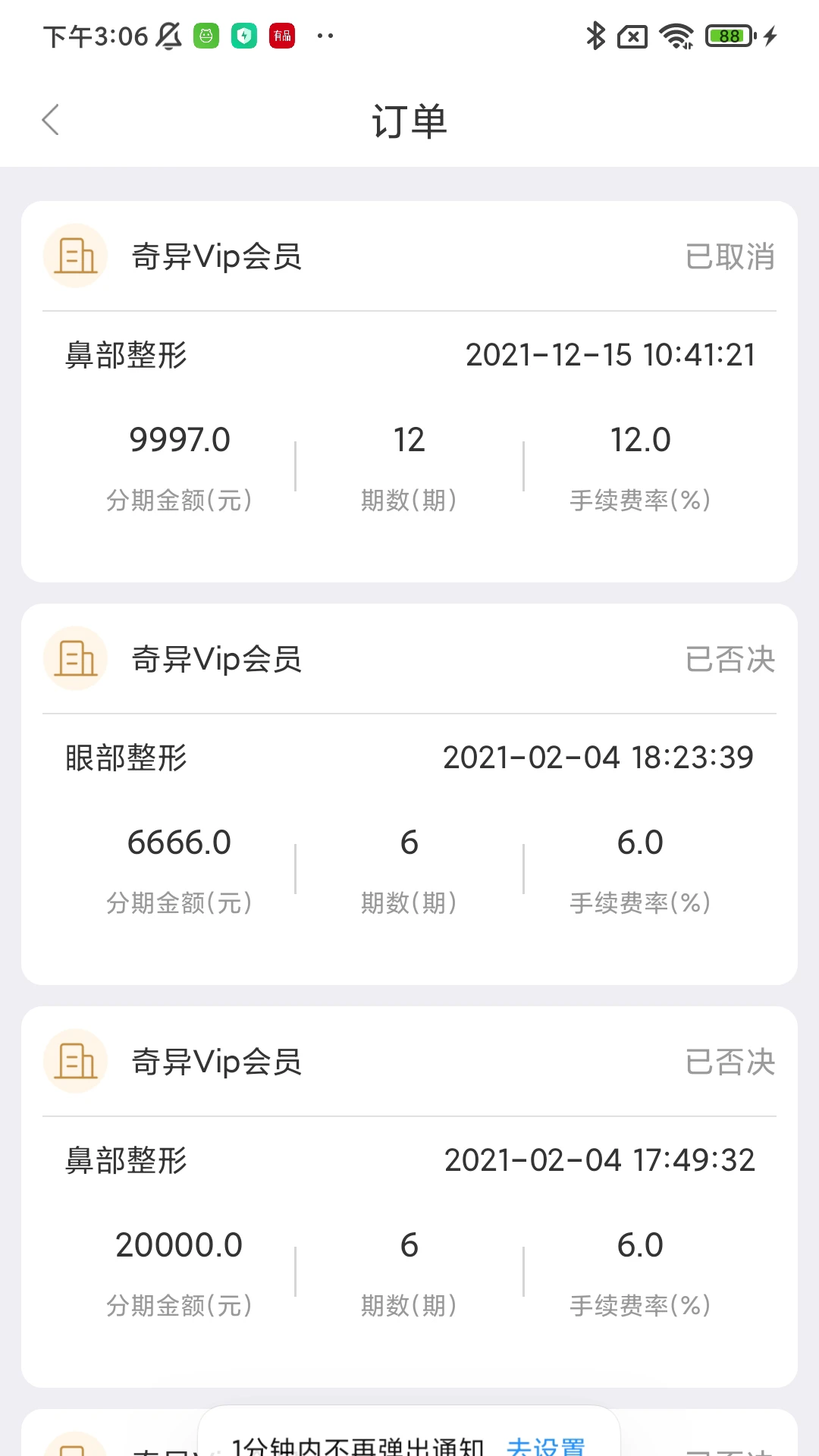Tap the building icon on the 眼部整形 order
Screen dimensions: 819x1456
74,658
